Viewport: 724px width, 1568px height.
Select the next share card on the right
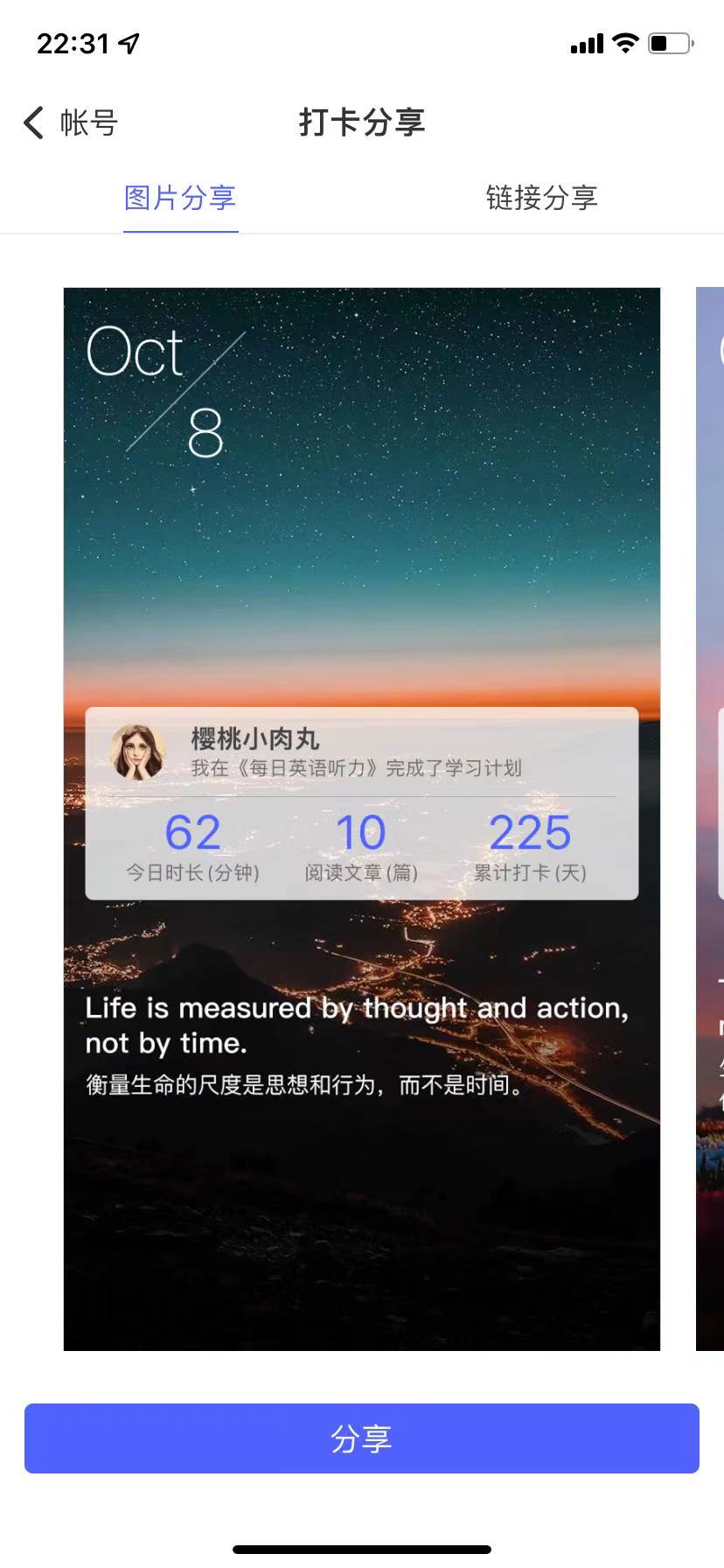point(710,819)
